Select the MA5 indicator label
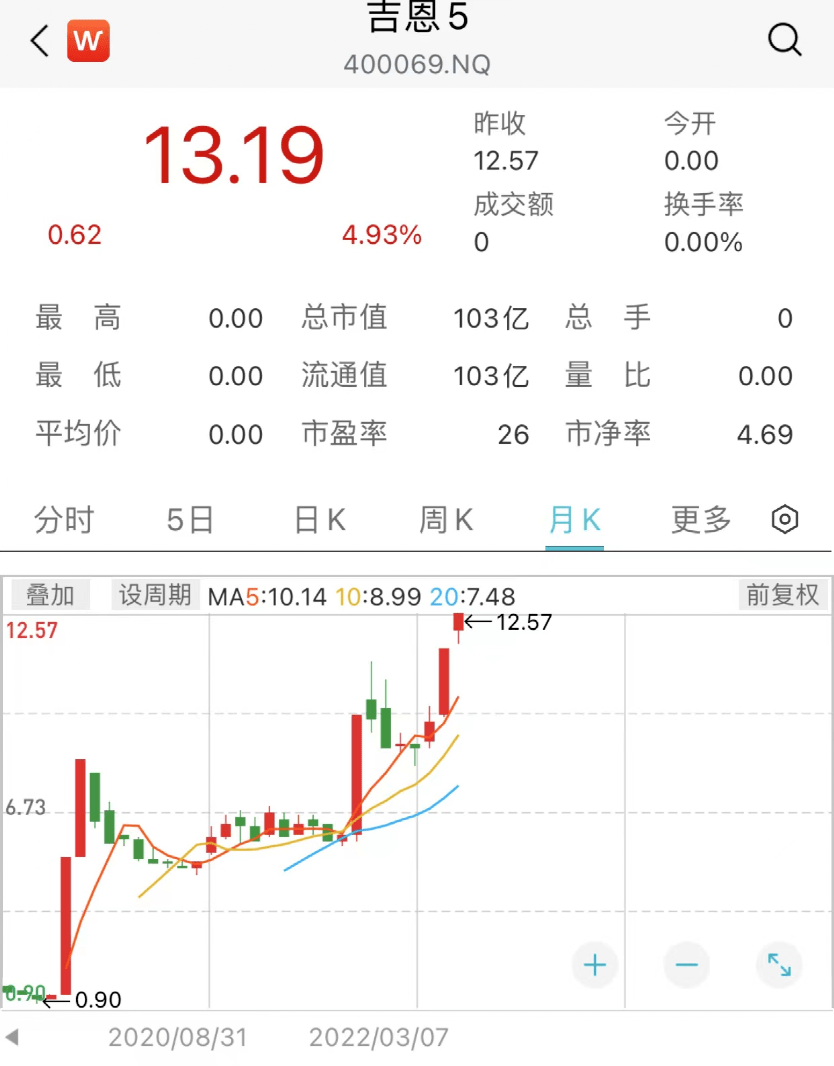This screenshot has width=834, height=1066. 247,594
